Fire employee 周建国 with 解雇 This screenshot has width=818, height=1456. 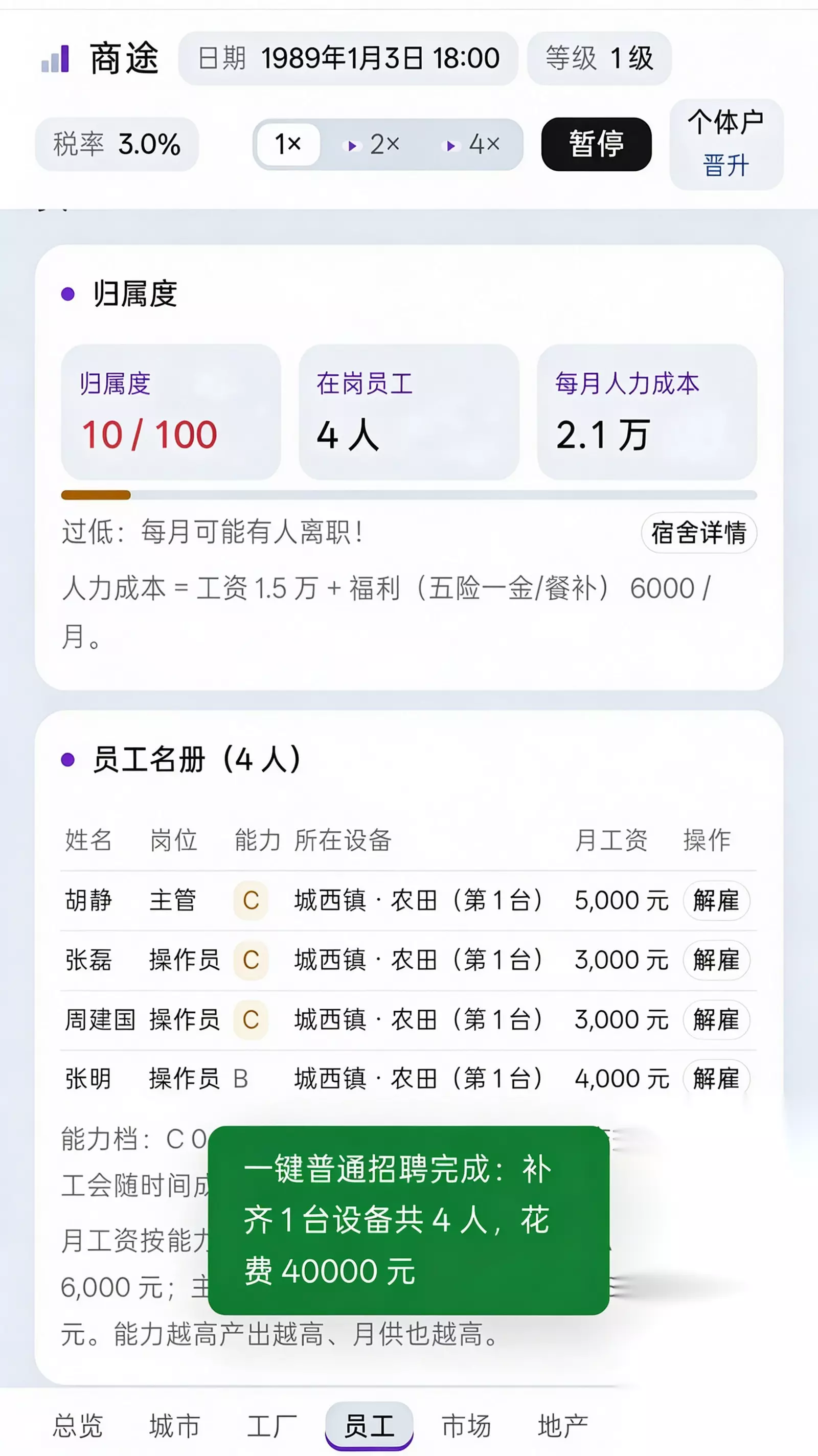point(716,1019)
